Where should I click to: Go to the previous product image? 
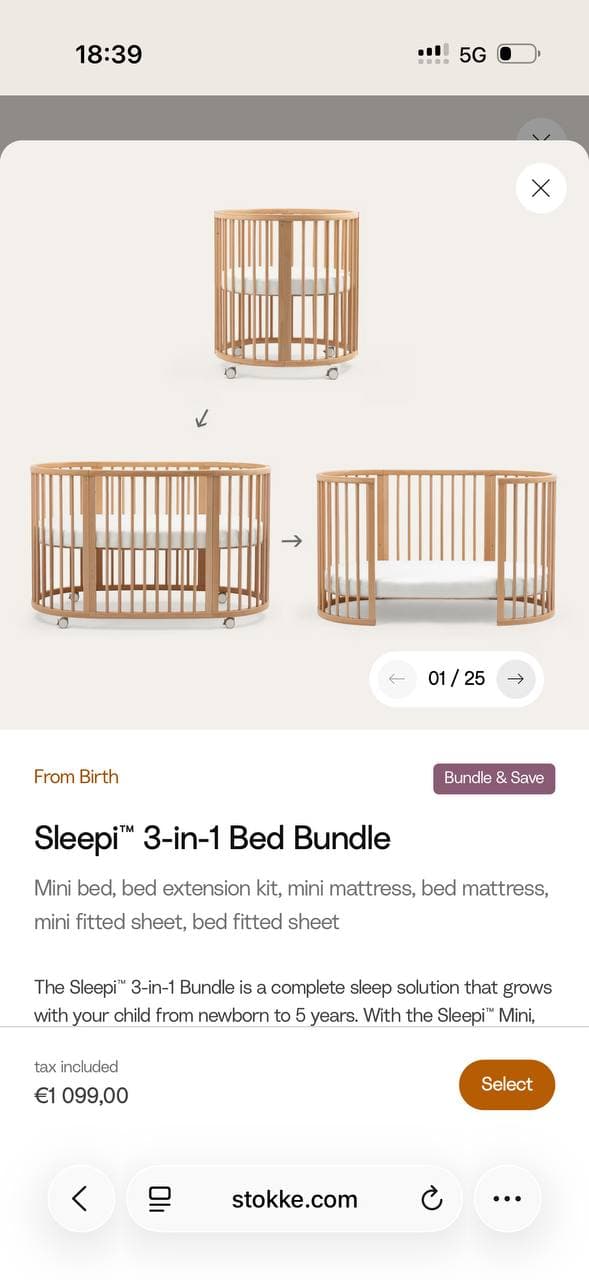coord(397,679)
